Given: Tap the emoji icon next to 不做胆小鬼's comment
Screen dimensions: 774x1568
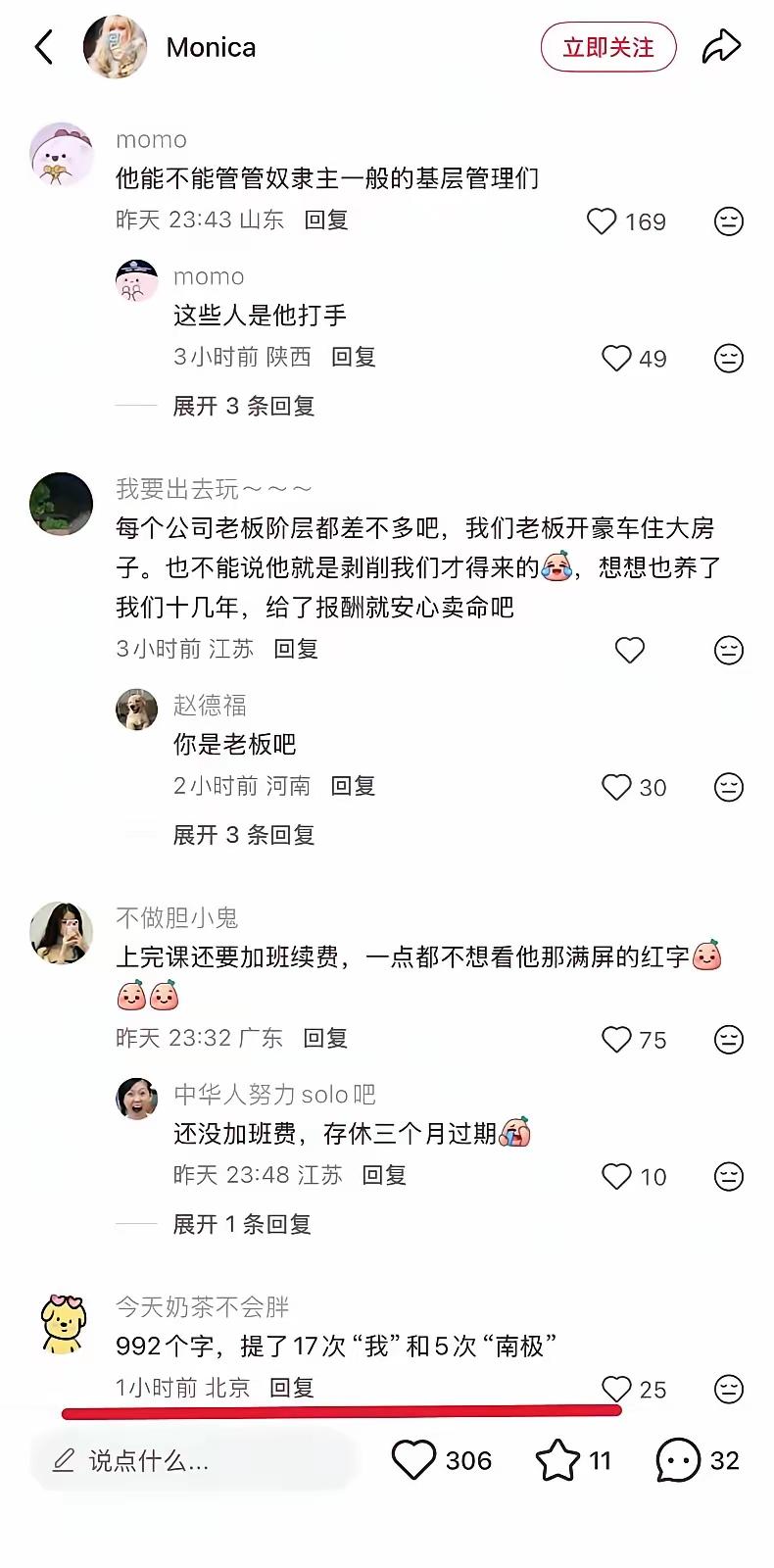Looking at the screenshot, I should pos(728,1040).
